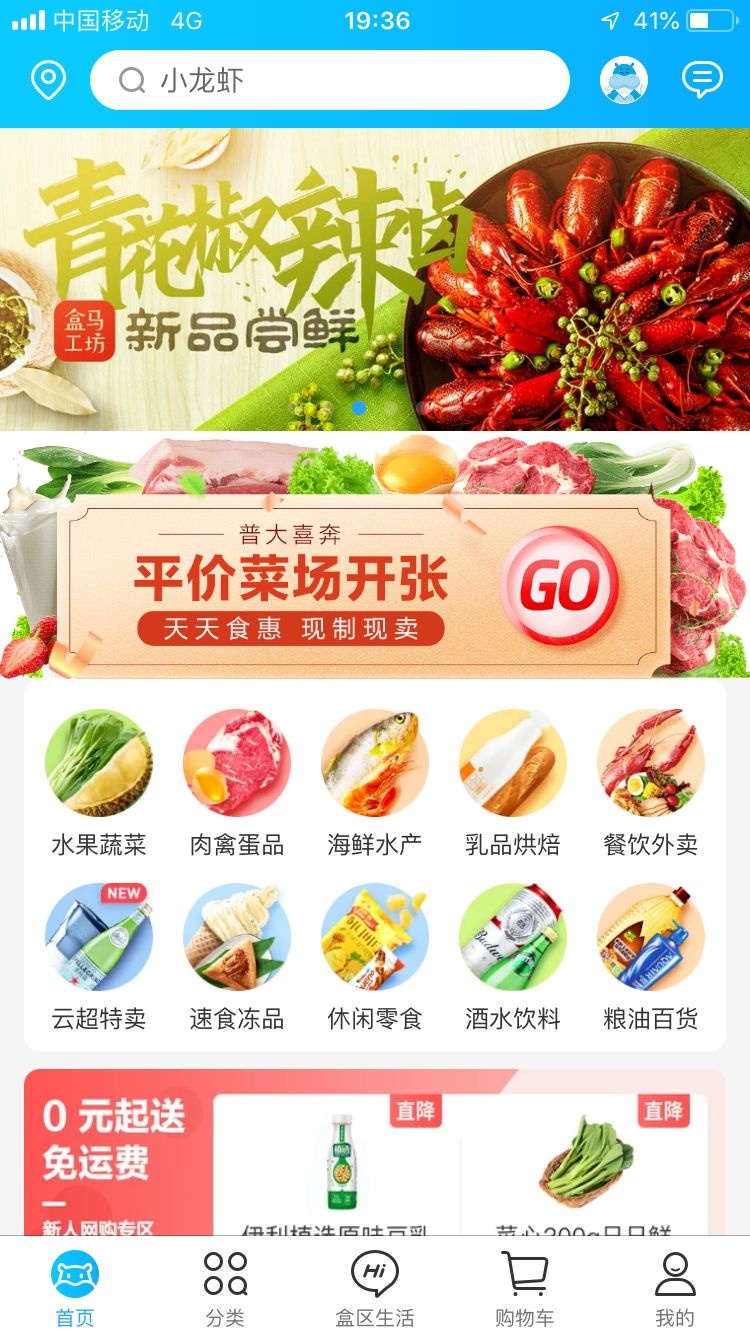
Task: Tap the 小龙虾 search box
Action: [330, 80]
